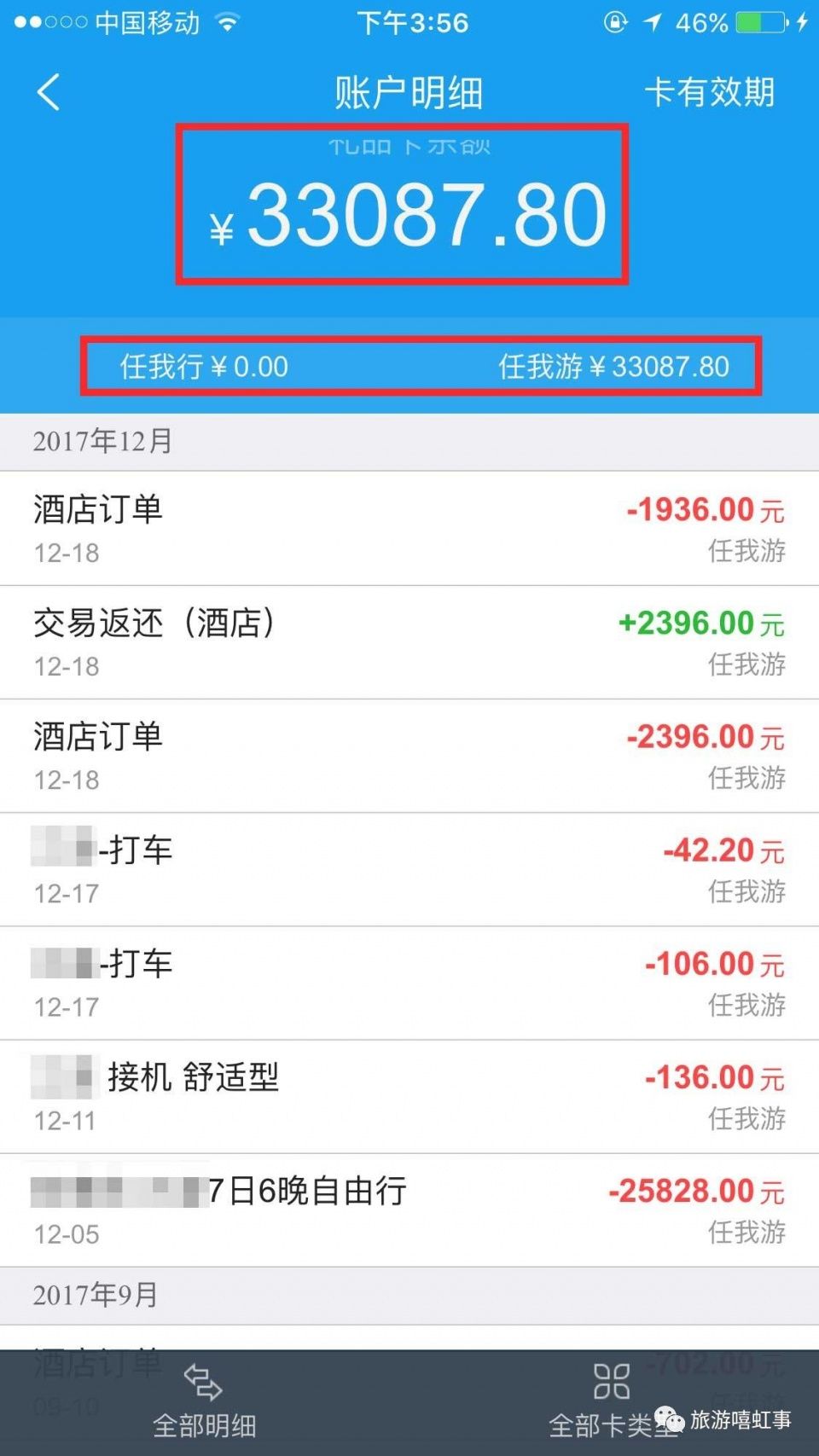Open the 接机 舒适型 -136.00 record
Image resolution: width=819 pixels, height=1456 pixels.
pos(409,1096)
